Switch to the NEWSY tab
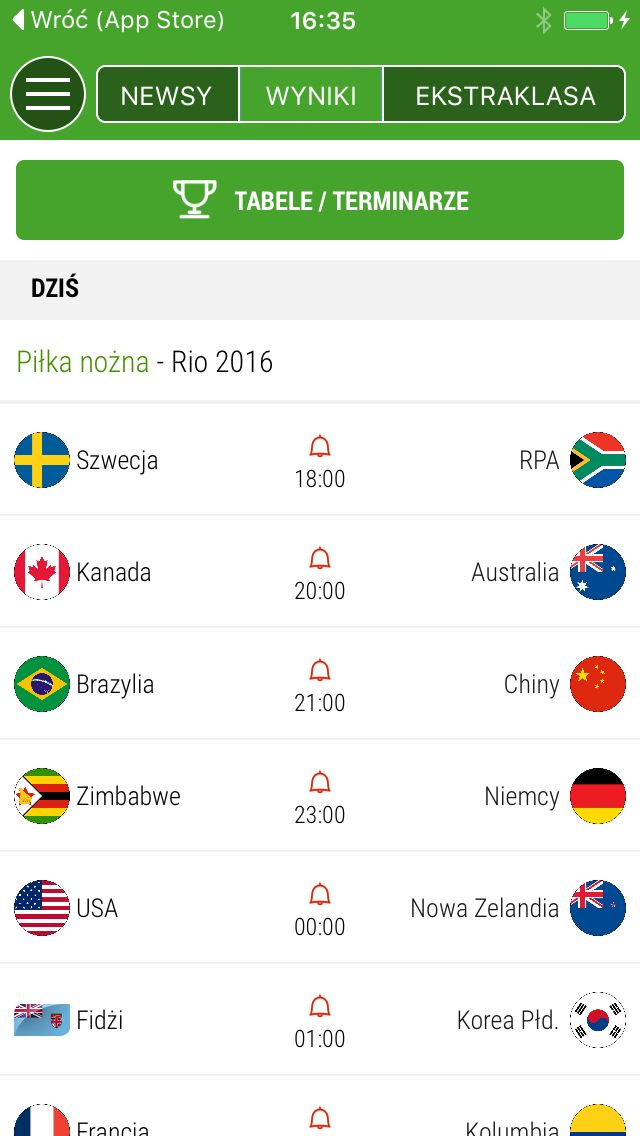 click(x=167, y=95)
